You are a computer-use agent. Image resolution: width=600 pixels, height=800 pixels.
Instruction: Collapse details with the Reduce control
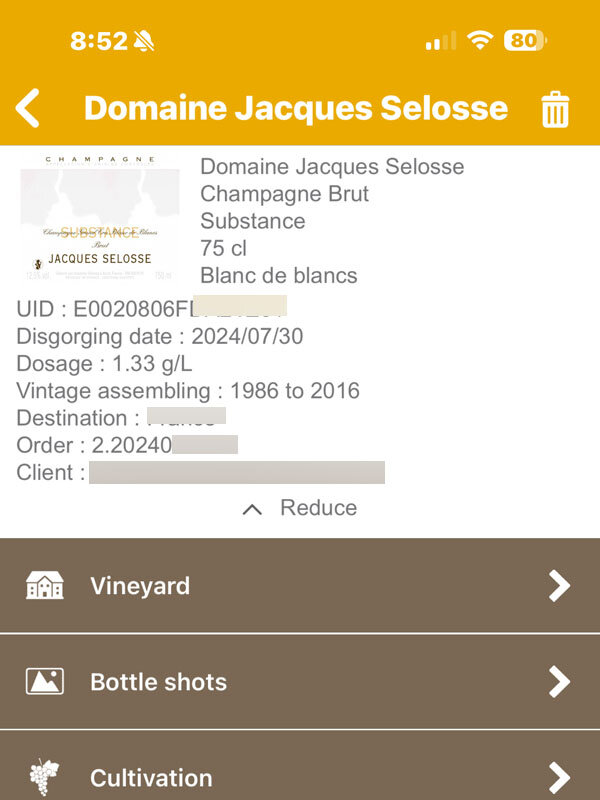coord(300,508)
